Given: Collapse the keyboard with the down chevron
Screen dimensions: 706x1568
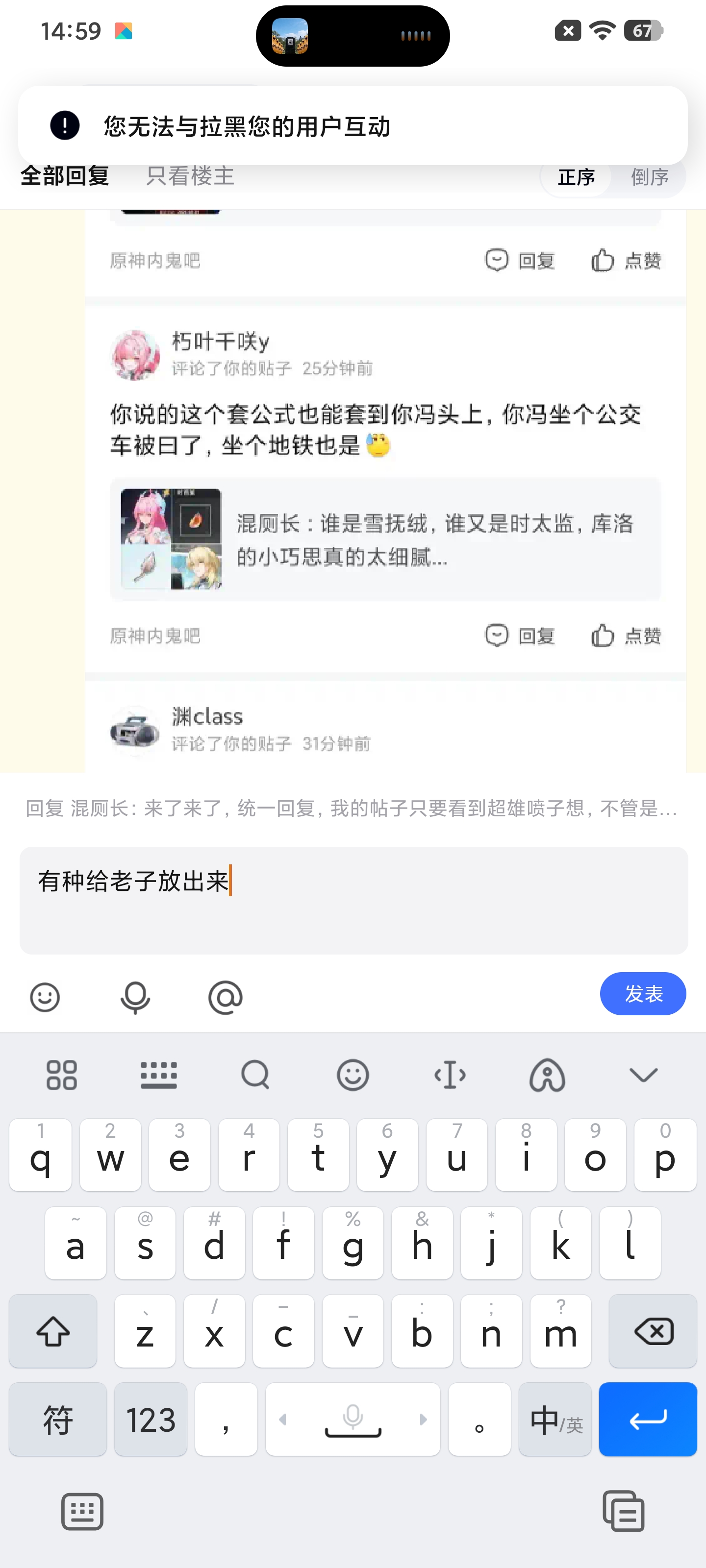Looking at the screenshot, I should click(643, 1075).
